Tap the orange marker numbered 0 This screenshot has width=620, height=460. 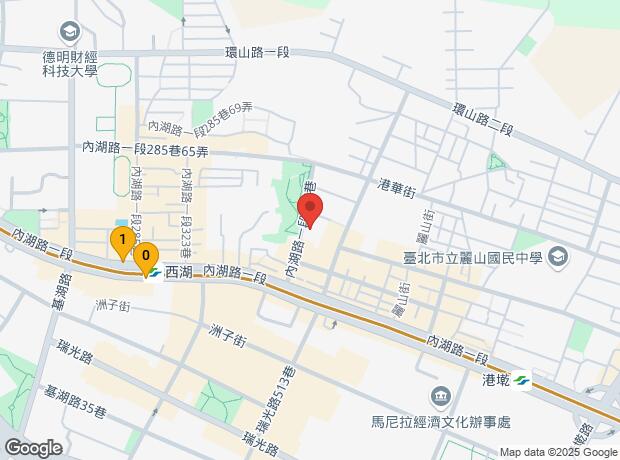146,258
